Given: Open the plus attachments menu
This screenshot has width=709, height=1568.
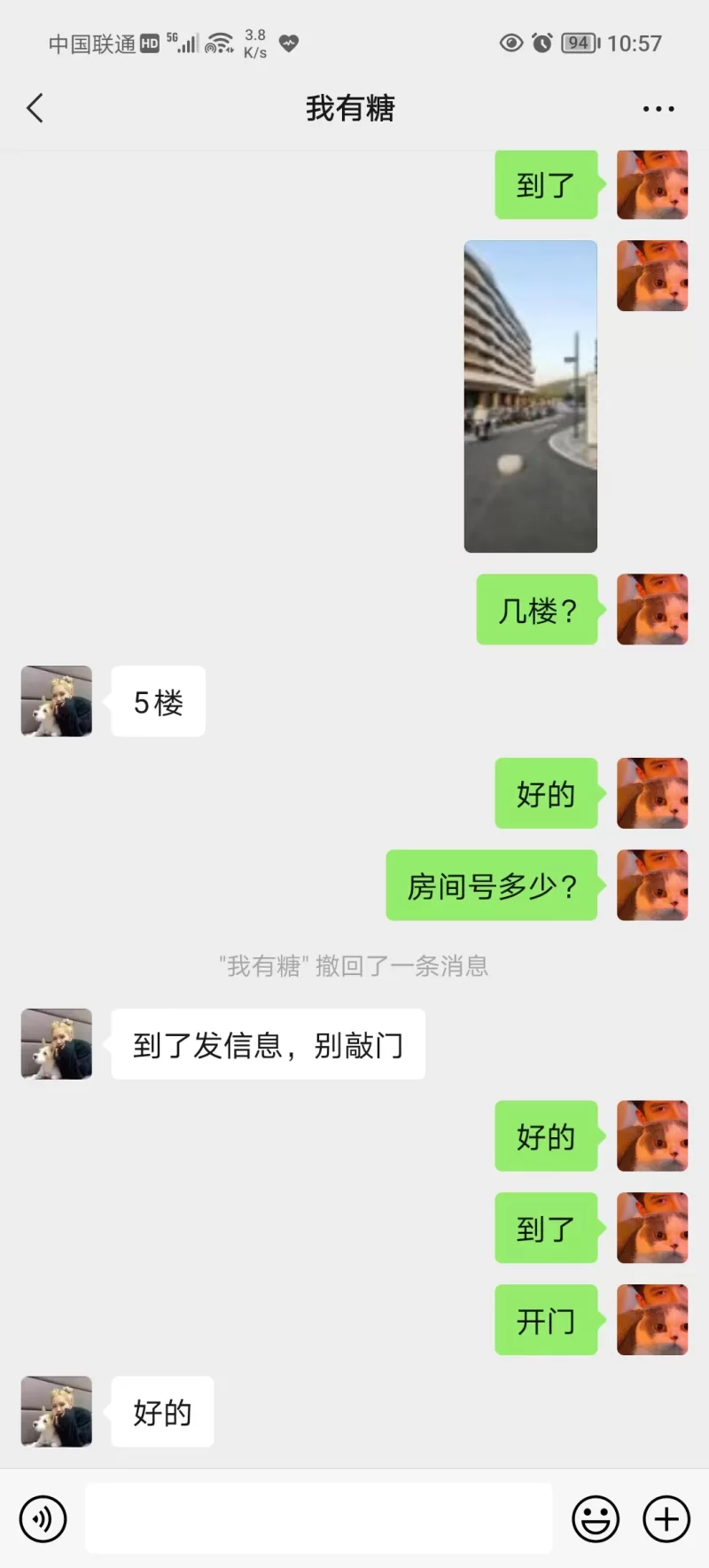Looking at the screenshot, I should point(666,1519).
